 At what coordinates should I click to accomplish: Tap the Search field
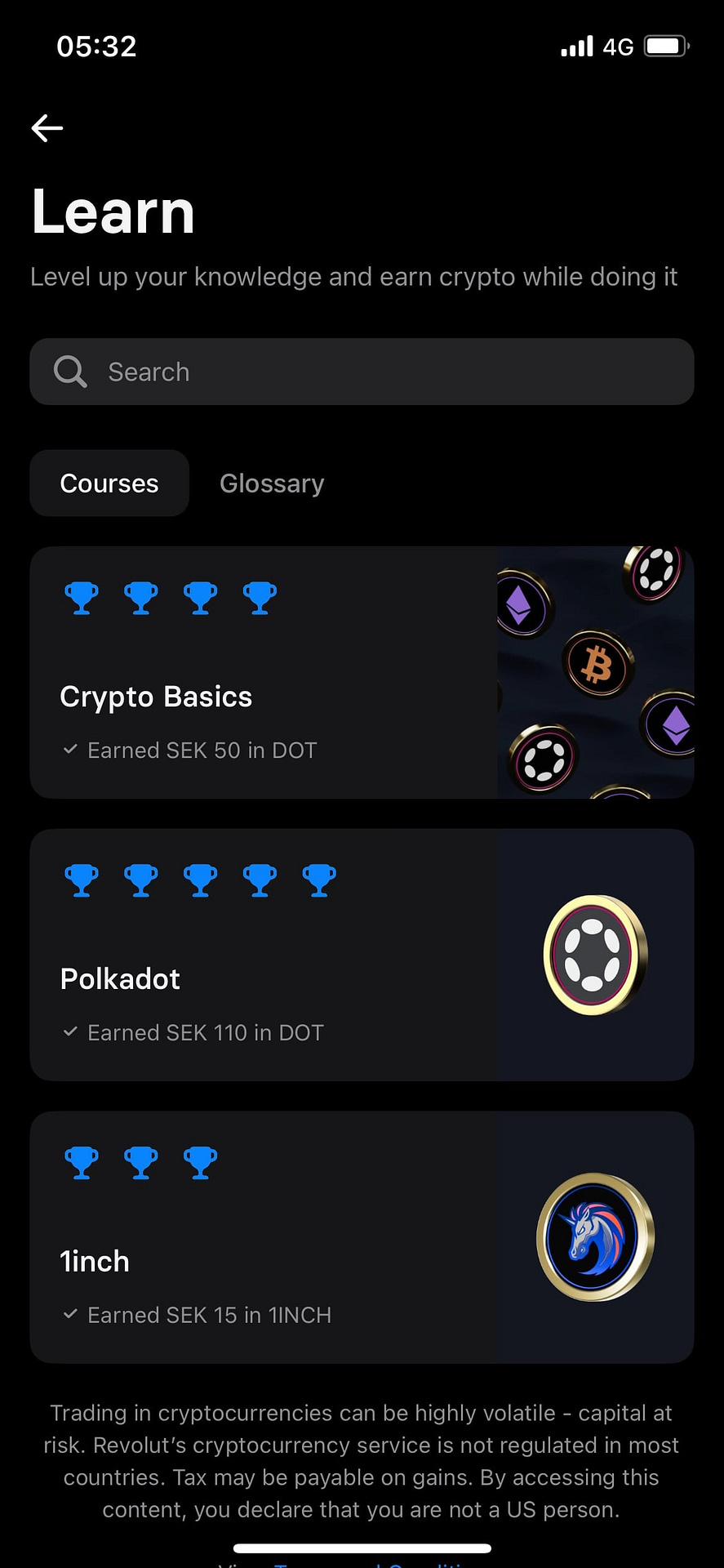coord(362,372)
